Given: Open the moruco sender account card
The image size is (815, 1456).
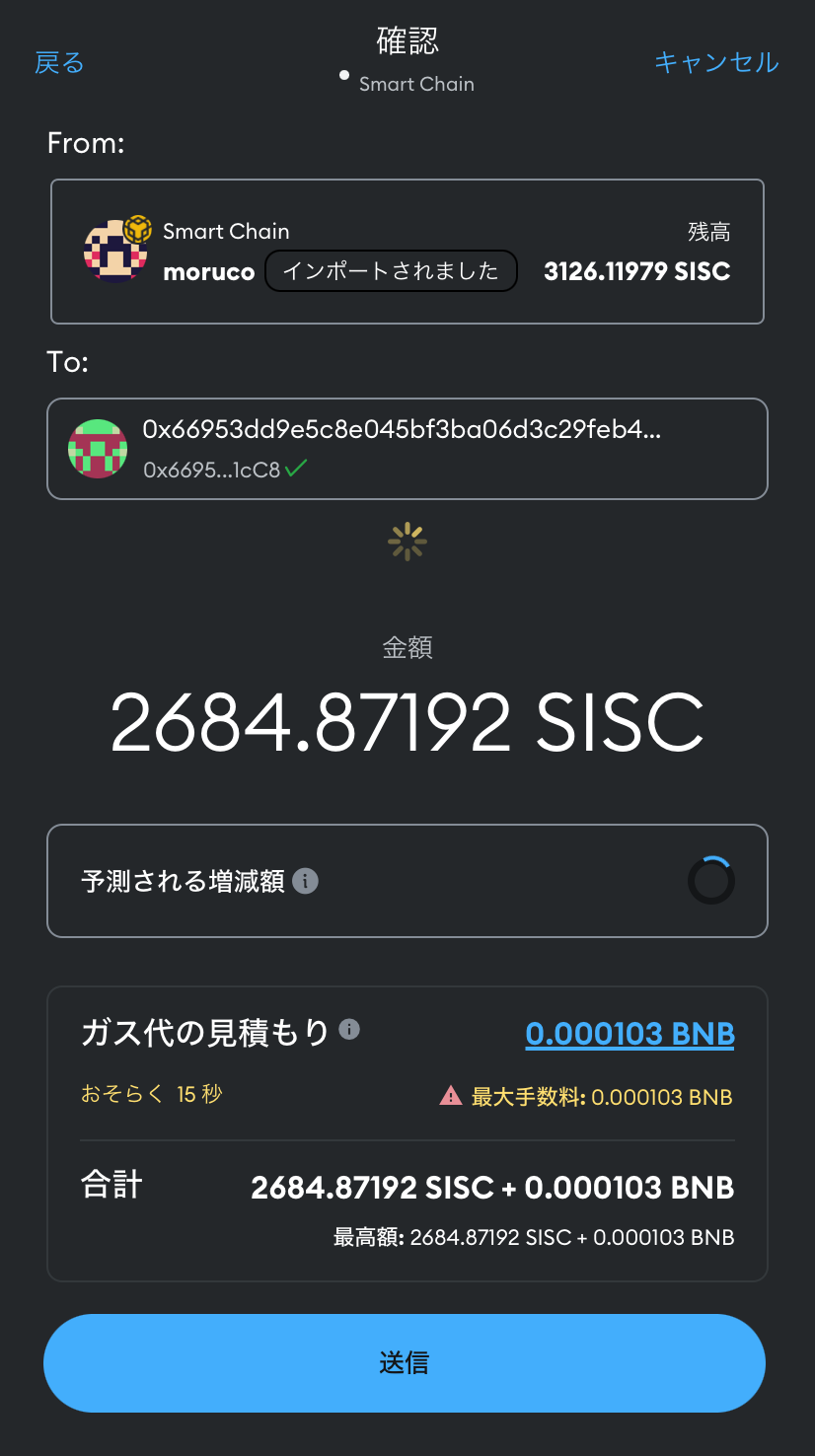Looking at the screenshot, I should (407, 252).
